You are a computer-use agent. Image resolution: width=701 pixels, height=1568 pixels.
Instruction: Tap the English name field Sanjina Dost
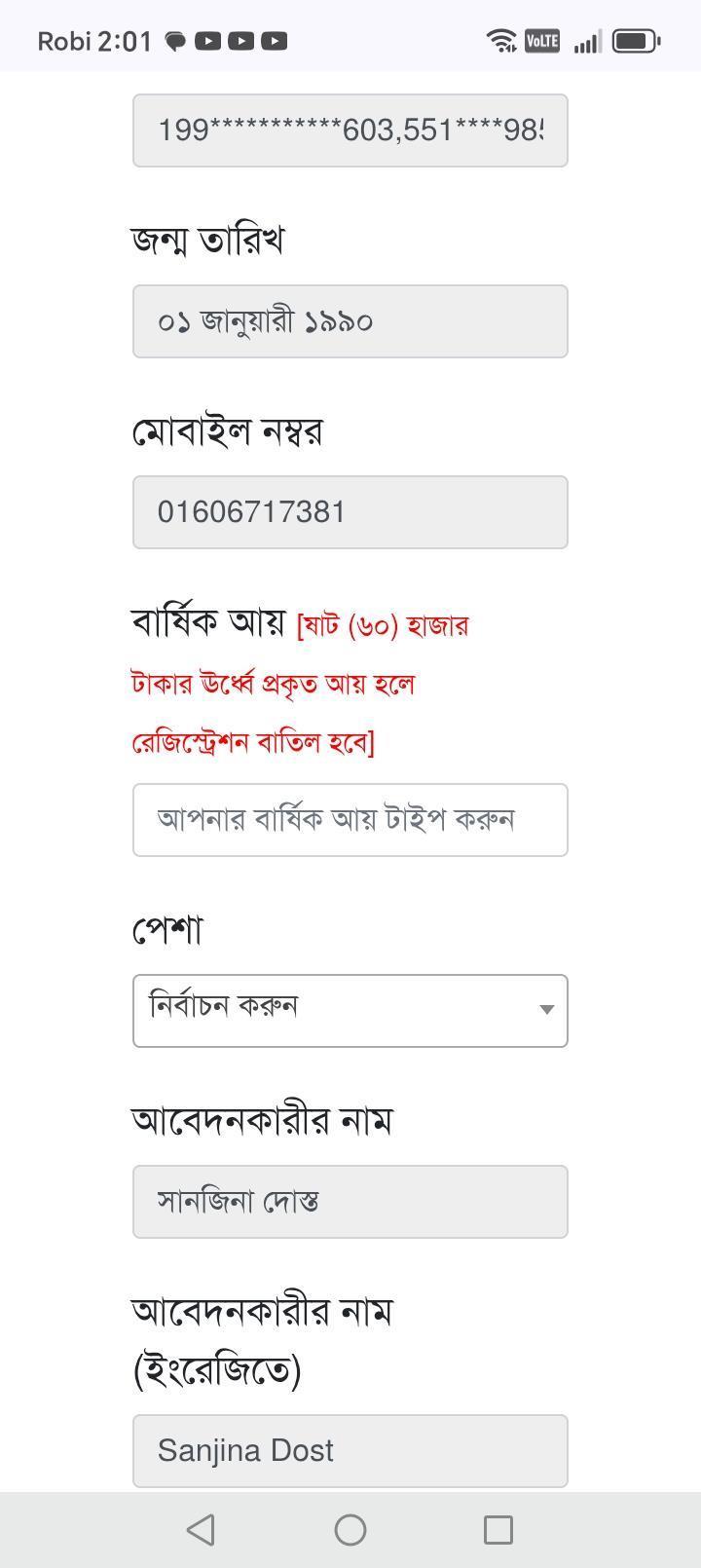coord(350,1451)
